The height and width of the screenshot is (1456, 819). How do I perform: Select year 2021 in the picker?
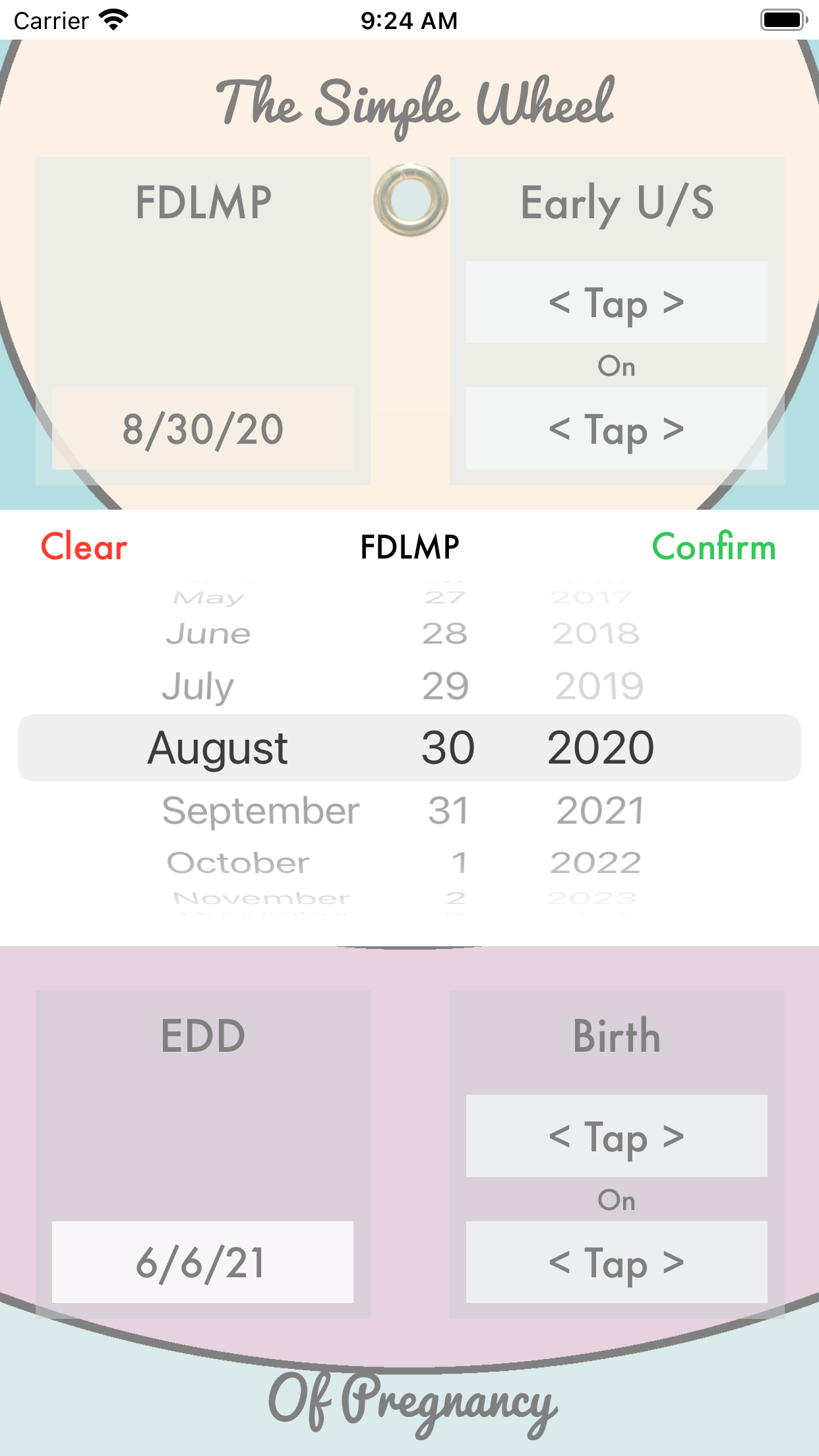point(600,810)
